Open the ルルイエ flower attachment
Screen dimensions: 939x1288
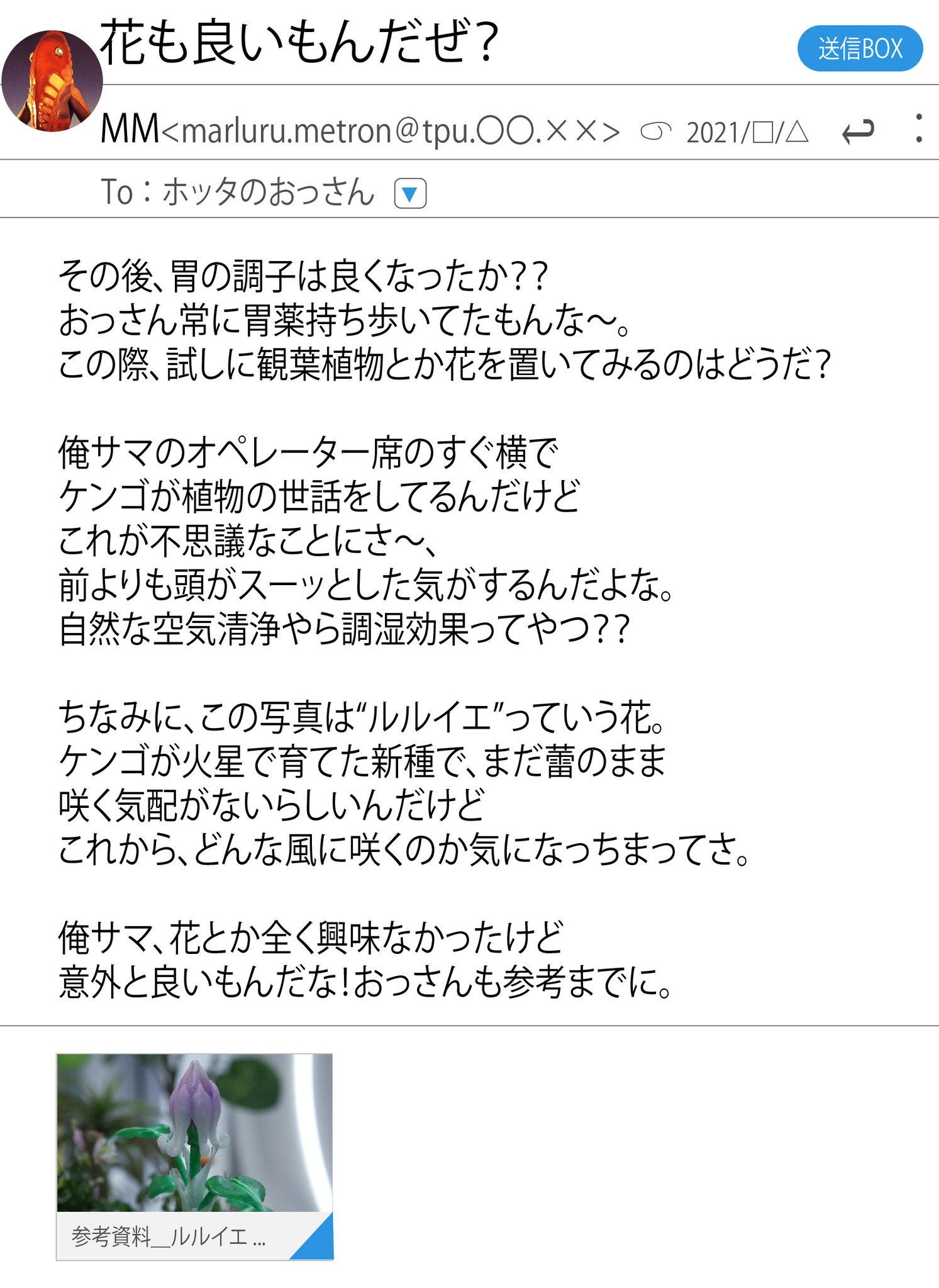pos(194,1155)
